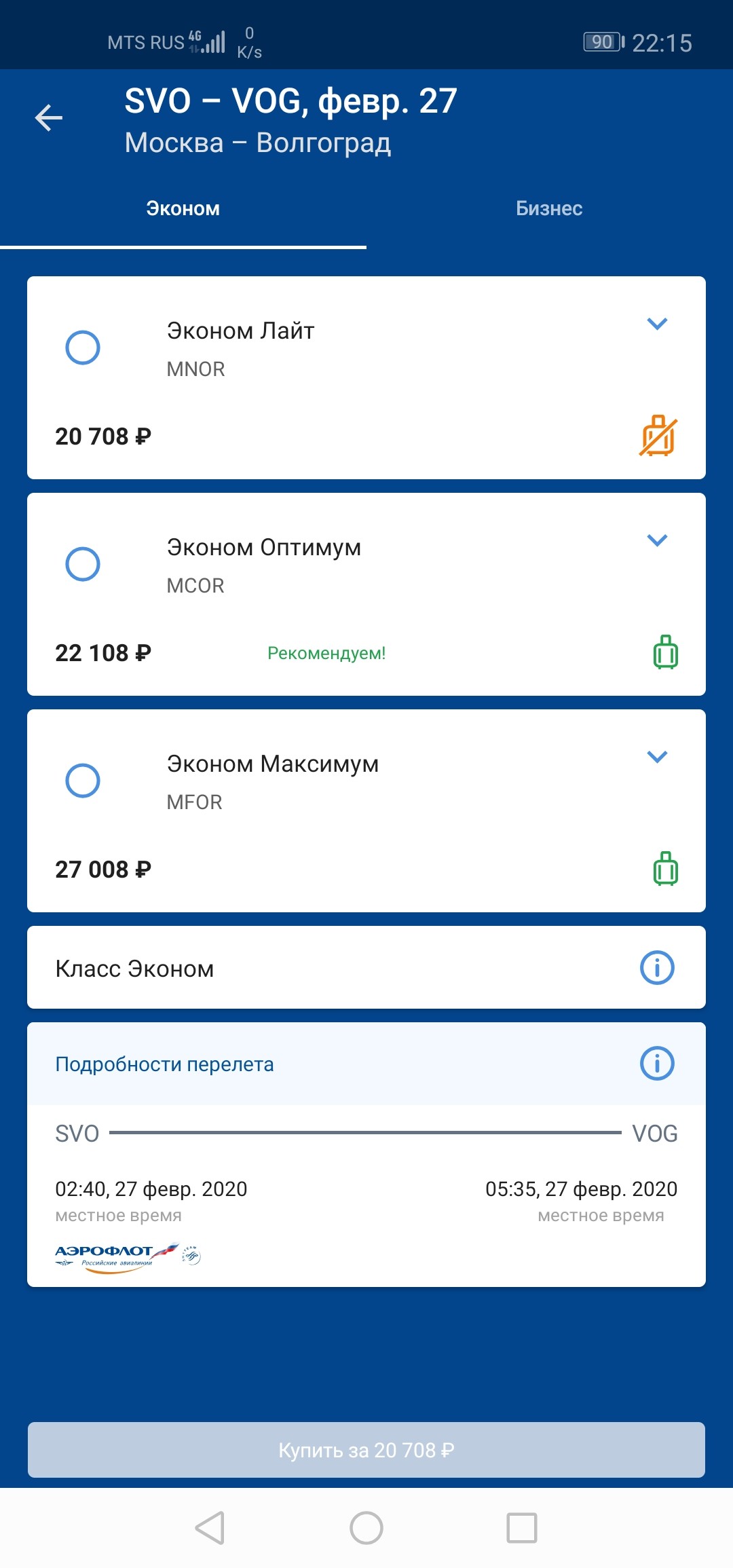
Task: Select the Эконом Лайт fare radio button
Action: tap(83, 348)
